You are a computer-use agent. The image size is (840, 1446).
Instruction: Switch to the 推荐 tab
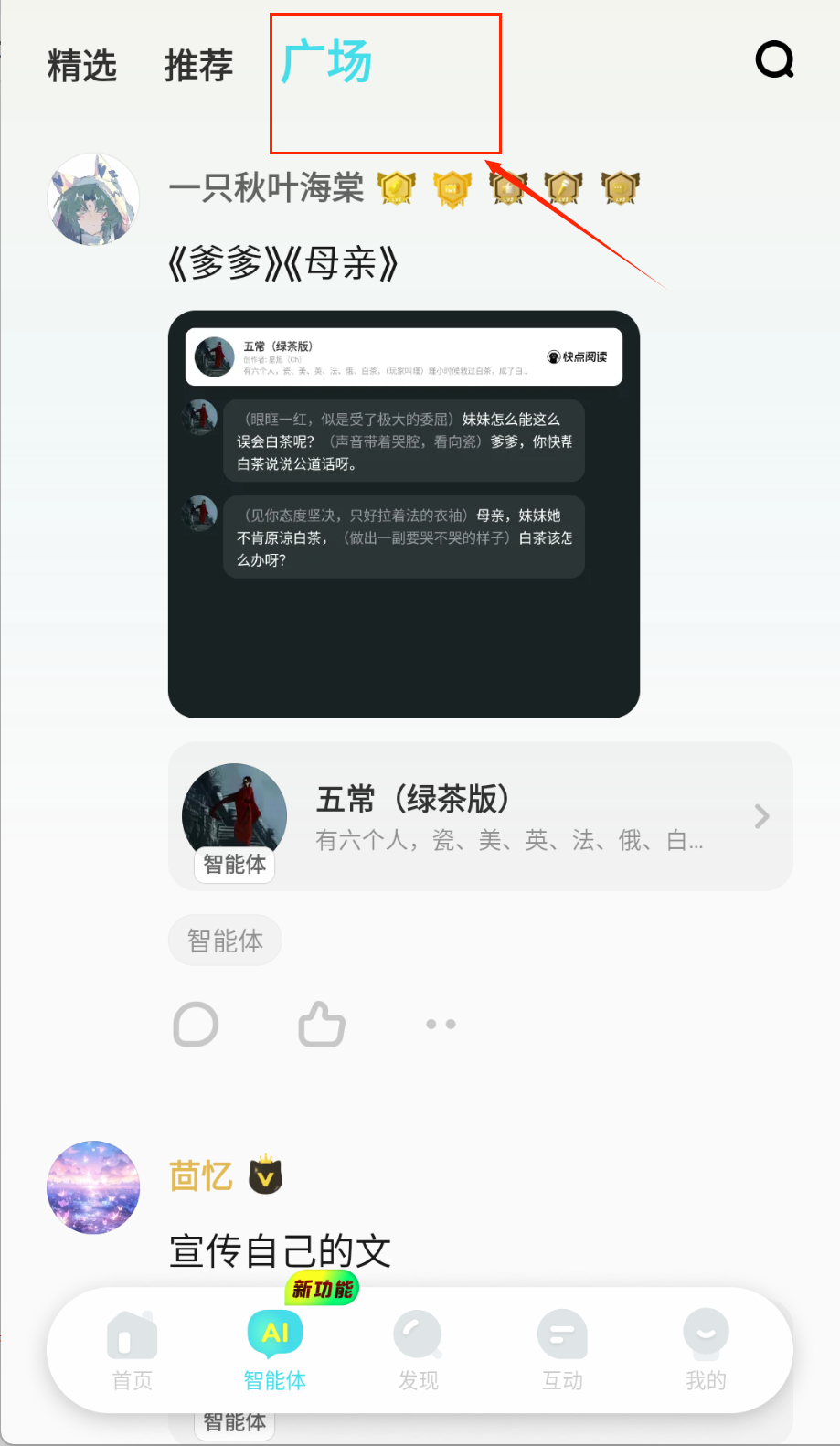(198, 66)
